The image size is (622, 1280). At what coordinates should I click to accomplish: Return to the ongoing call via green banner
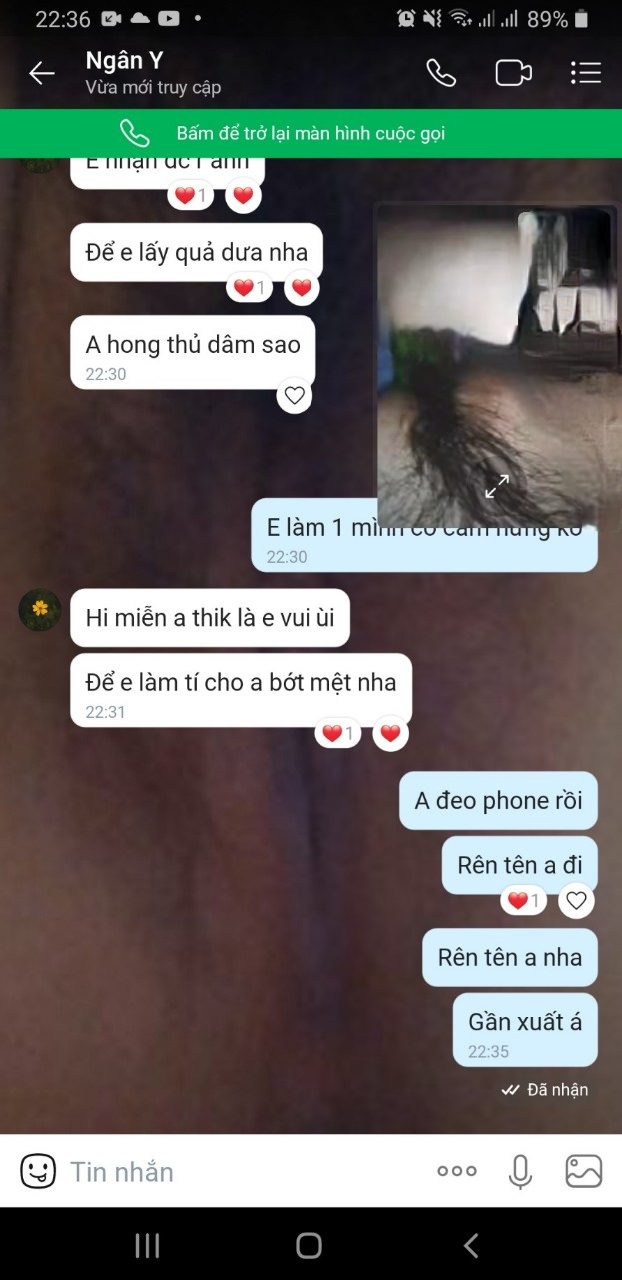311,133
